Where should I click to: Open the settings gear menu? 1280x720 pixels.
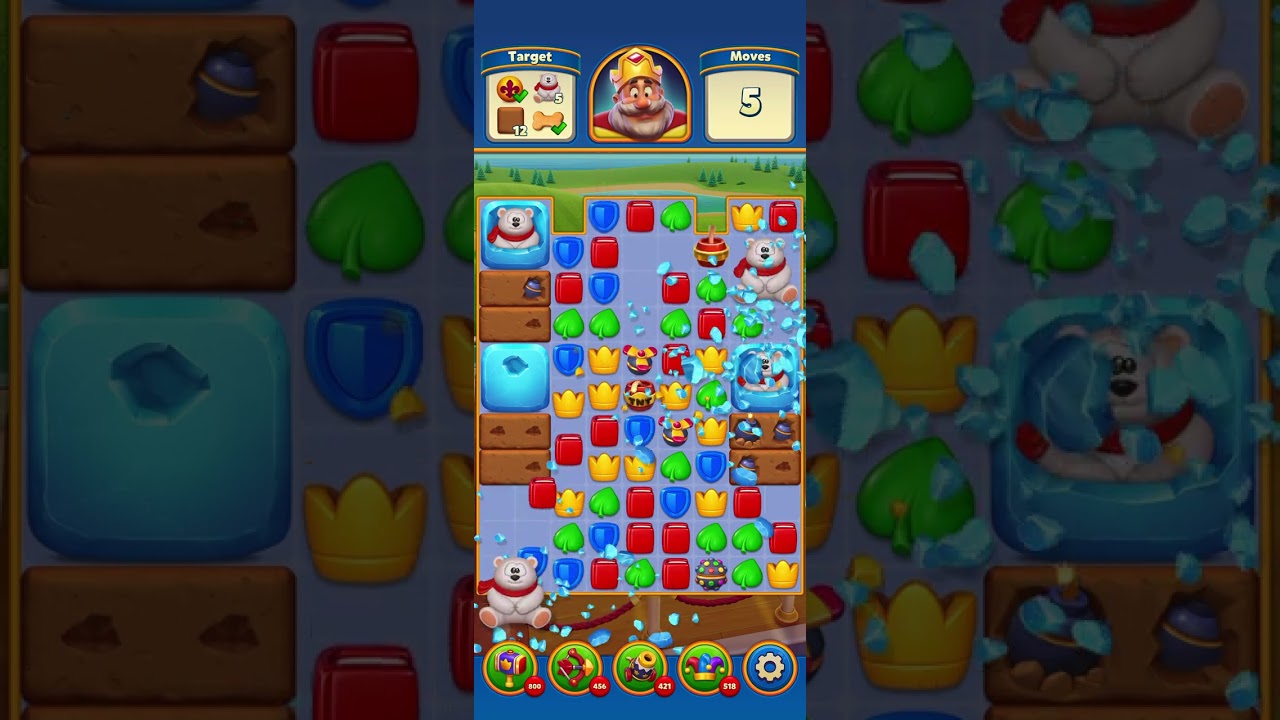point(769,667)
